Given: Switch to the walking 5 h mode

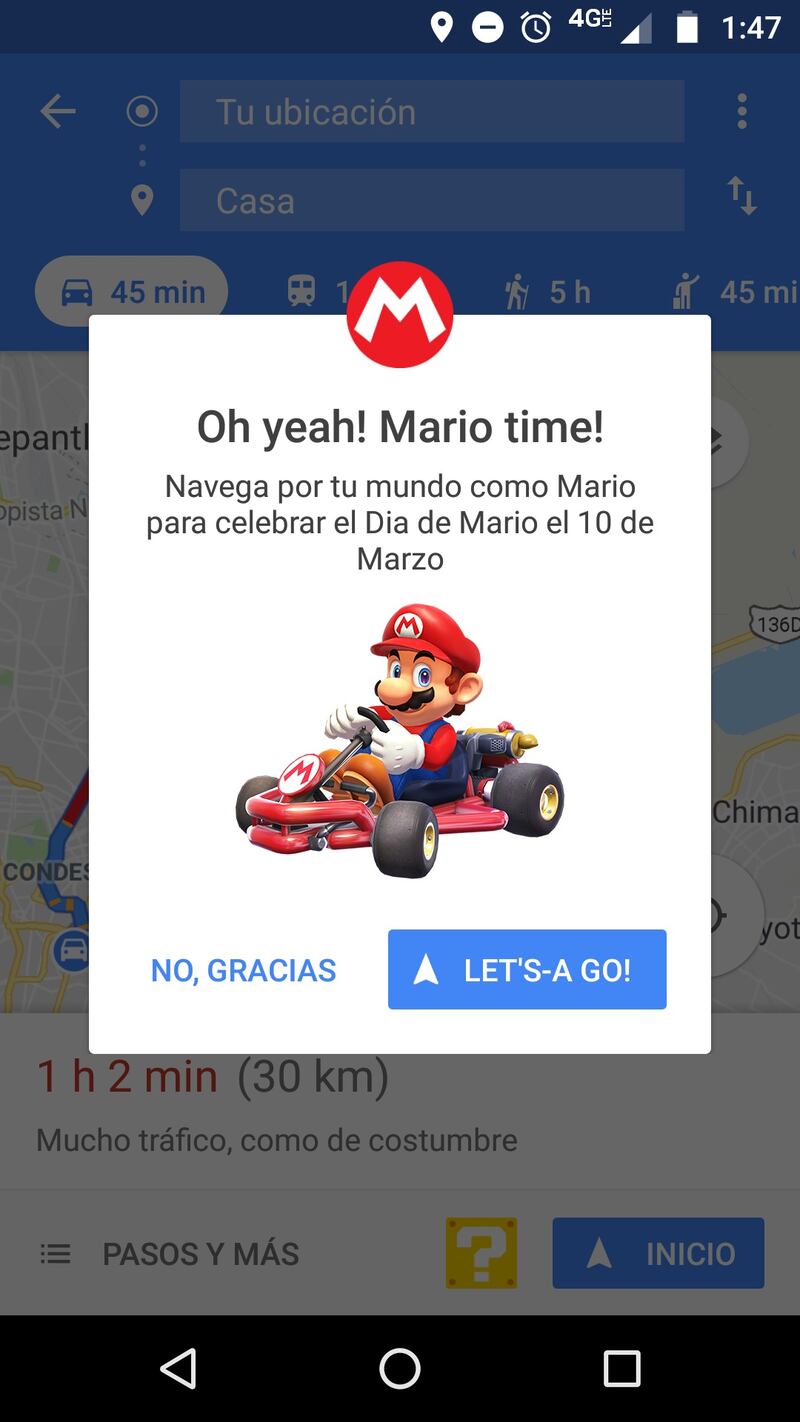Looking at the screenshot, I should [x=548, y=292].
